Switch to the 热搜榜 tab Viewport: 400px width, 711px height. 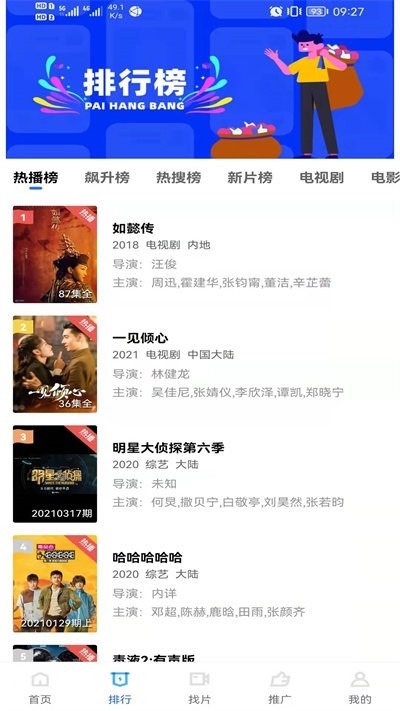click(179, 177)
